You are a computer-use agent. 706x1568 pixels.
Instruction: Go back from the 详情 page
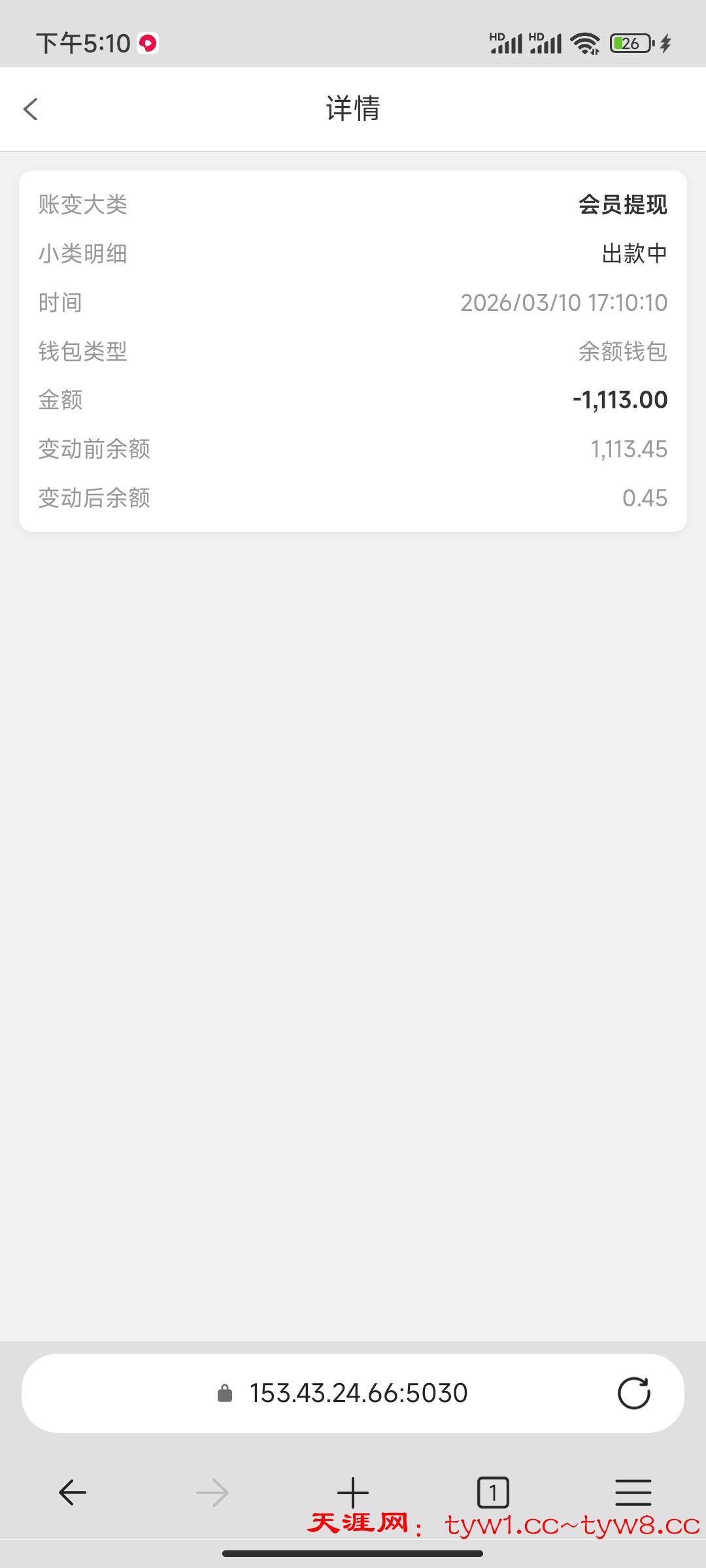(x=31, y=109)
